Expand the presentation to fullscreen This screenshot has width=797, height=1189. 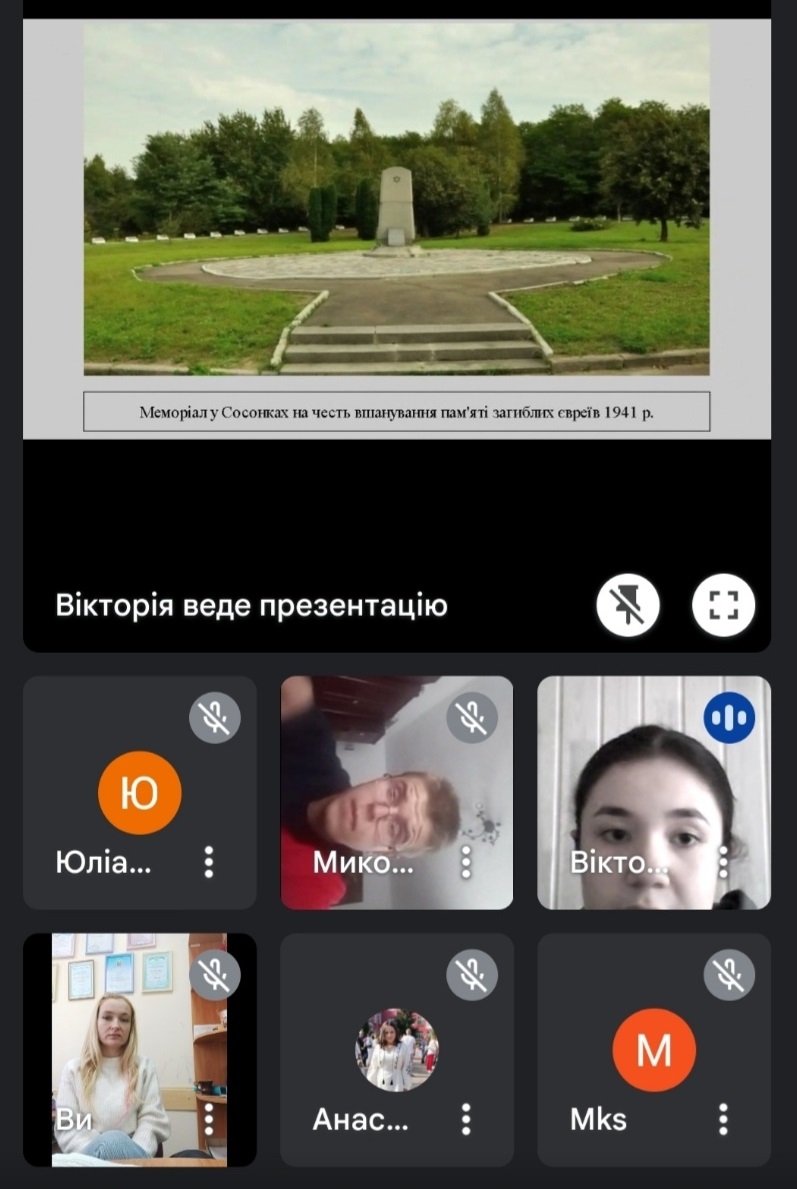point(723,605)
